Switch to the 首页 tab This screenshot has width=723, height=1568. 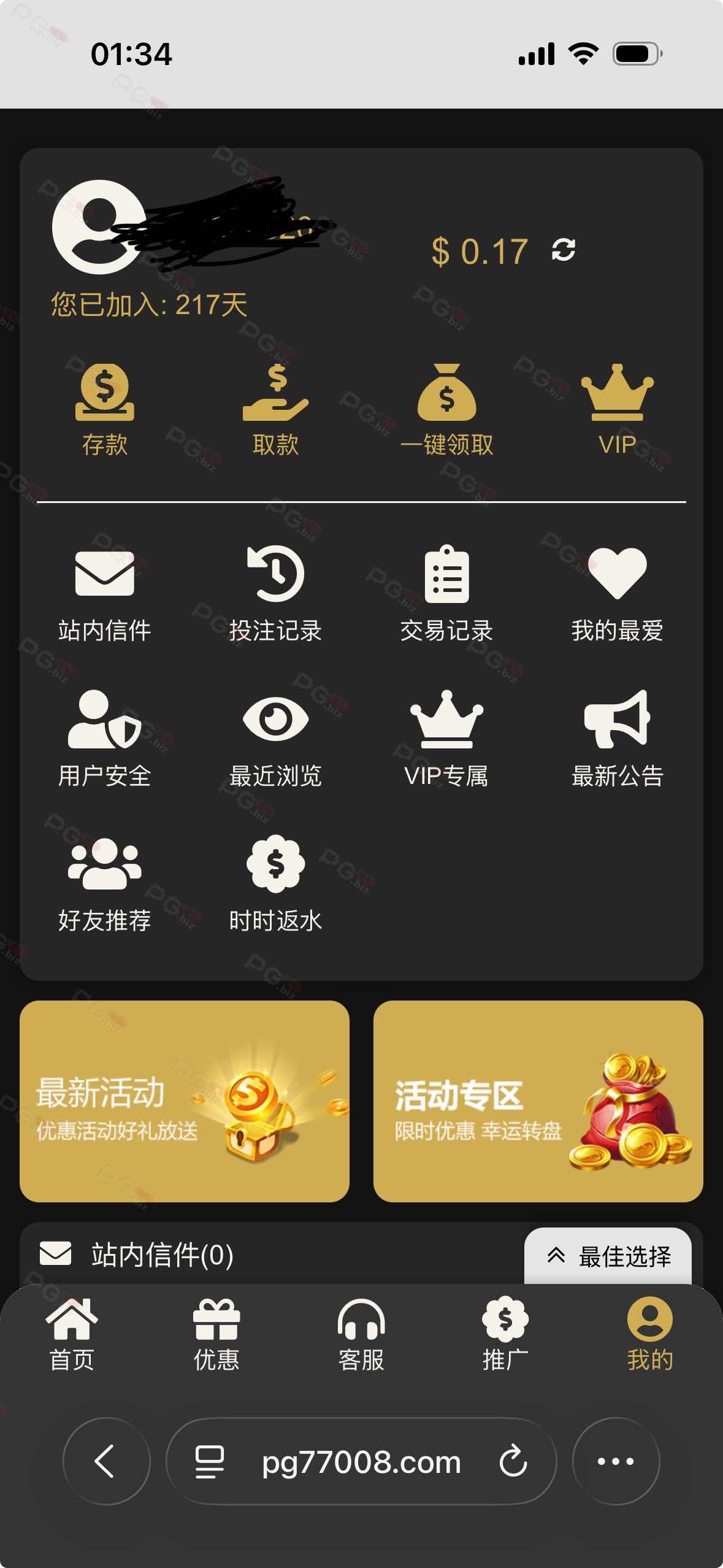72,1334
